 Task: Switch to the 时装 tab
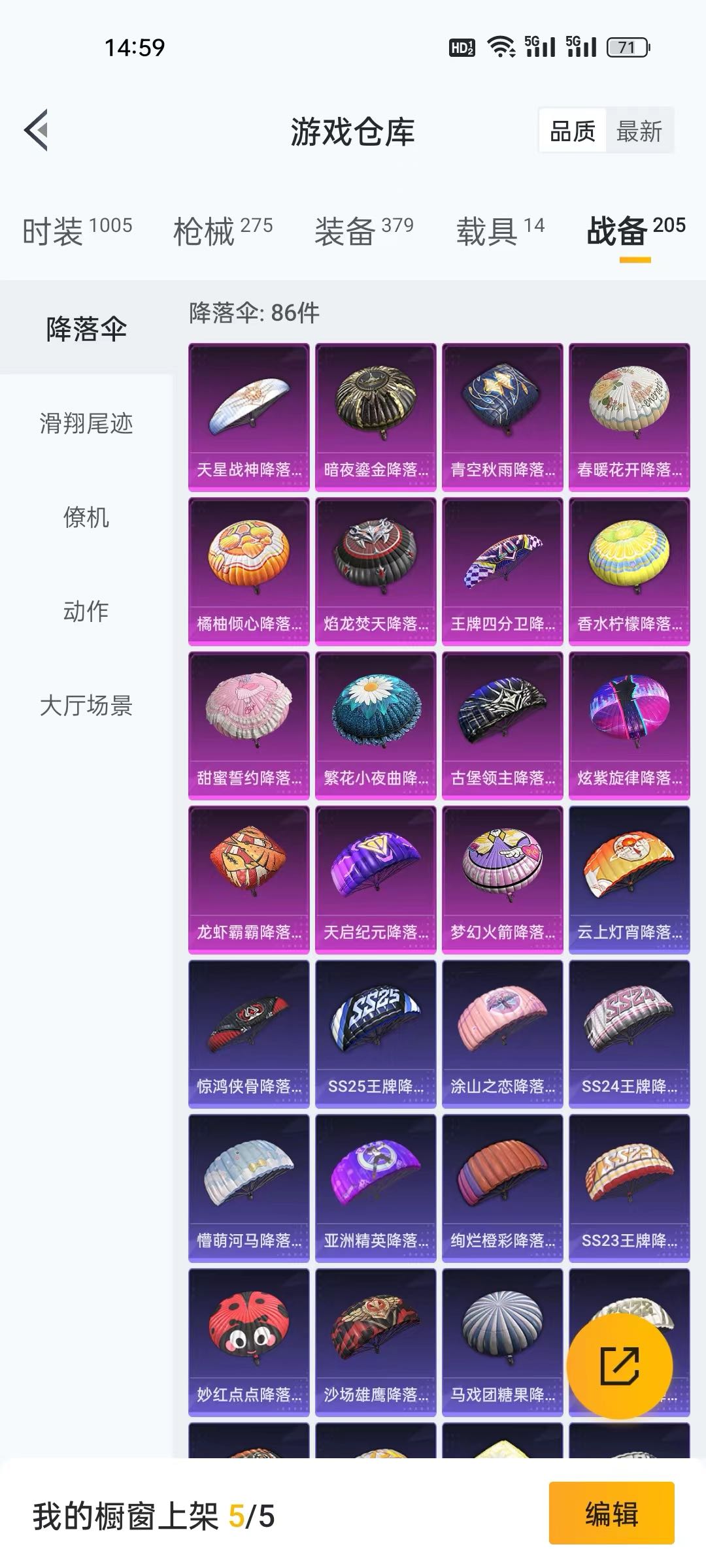pyautogui.click(x=77, y=231)
